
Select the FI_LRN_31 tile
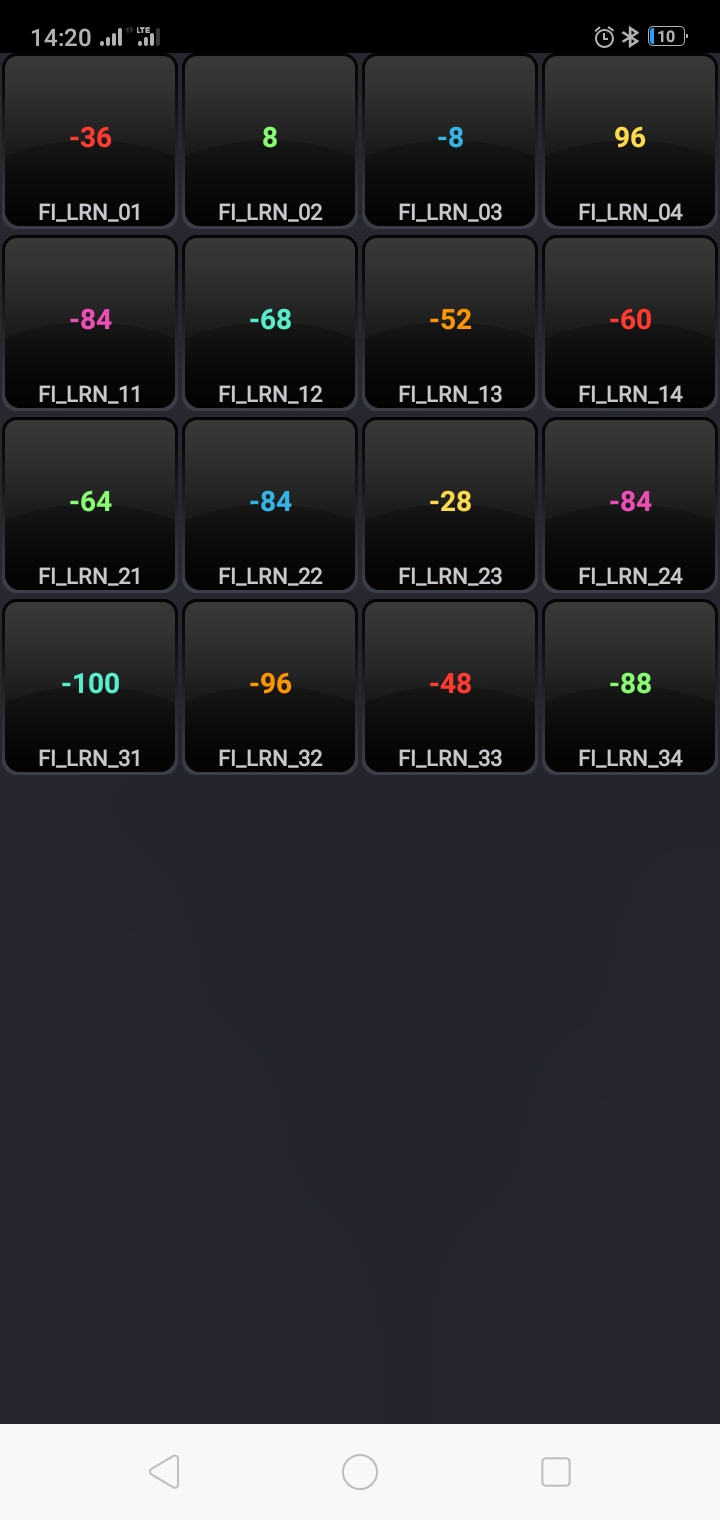[x=90, y=688]
